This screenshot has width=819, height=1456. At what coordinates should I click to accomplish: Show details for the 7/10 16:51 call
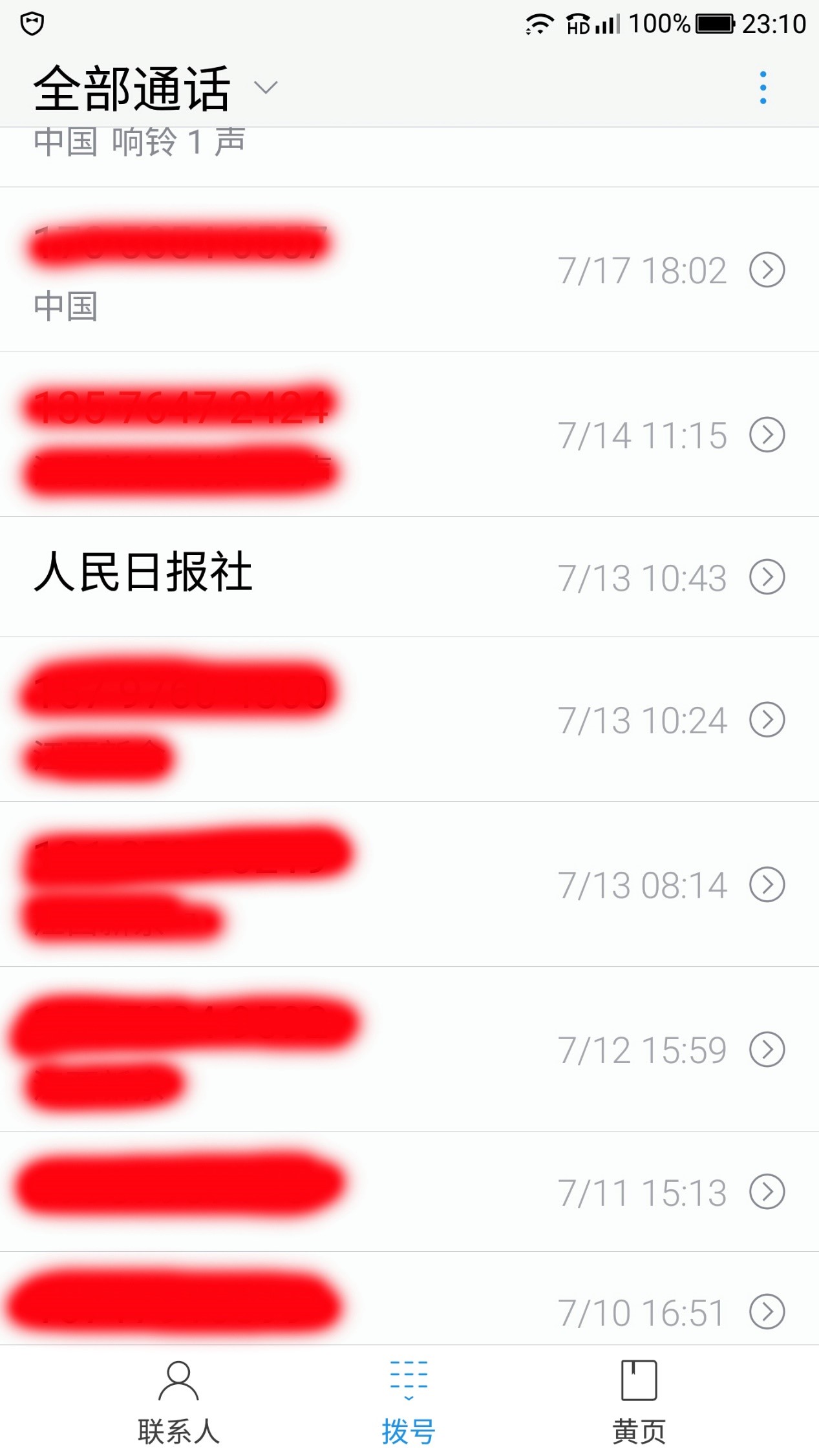tap(767, 1312)
